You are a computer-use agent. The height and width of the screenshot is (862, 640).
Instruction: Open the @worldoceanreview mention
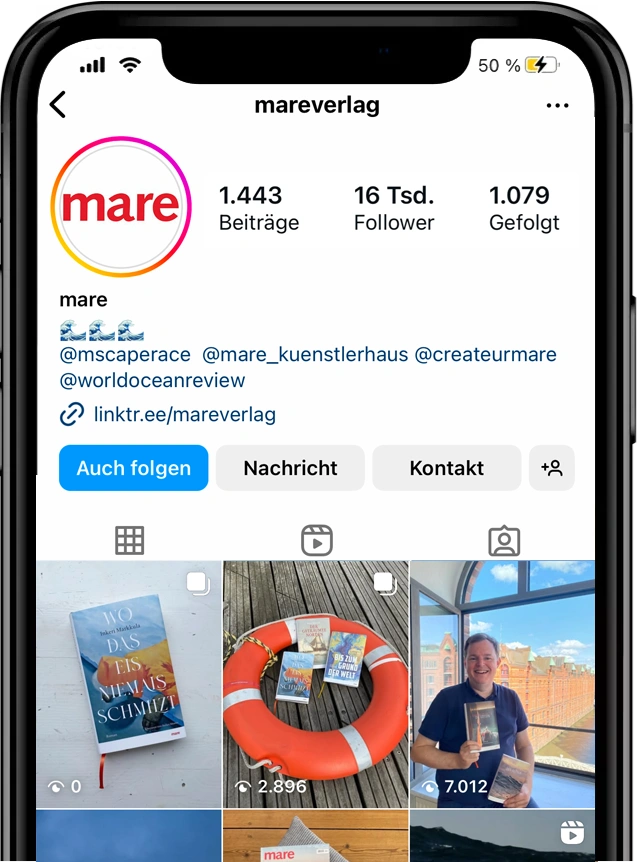152,380
